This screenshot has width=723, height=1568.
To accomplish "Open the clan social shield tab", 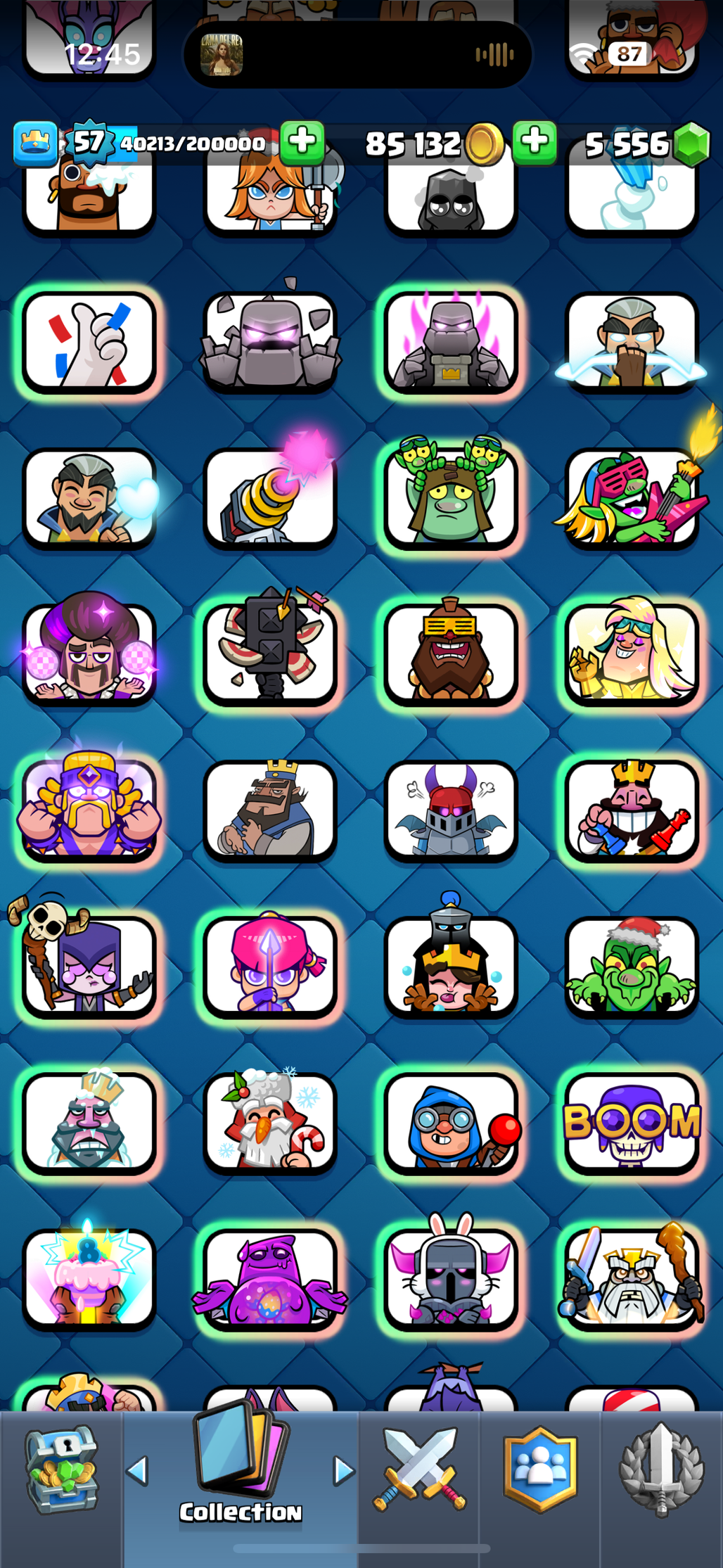I will coord(540,1470).
